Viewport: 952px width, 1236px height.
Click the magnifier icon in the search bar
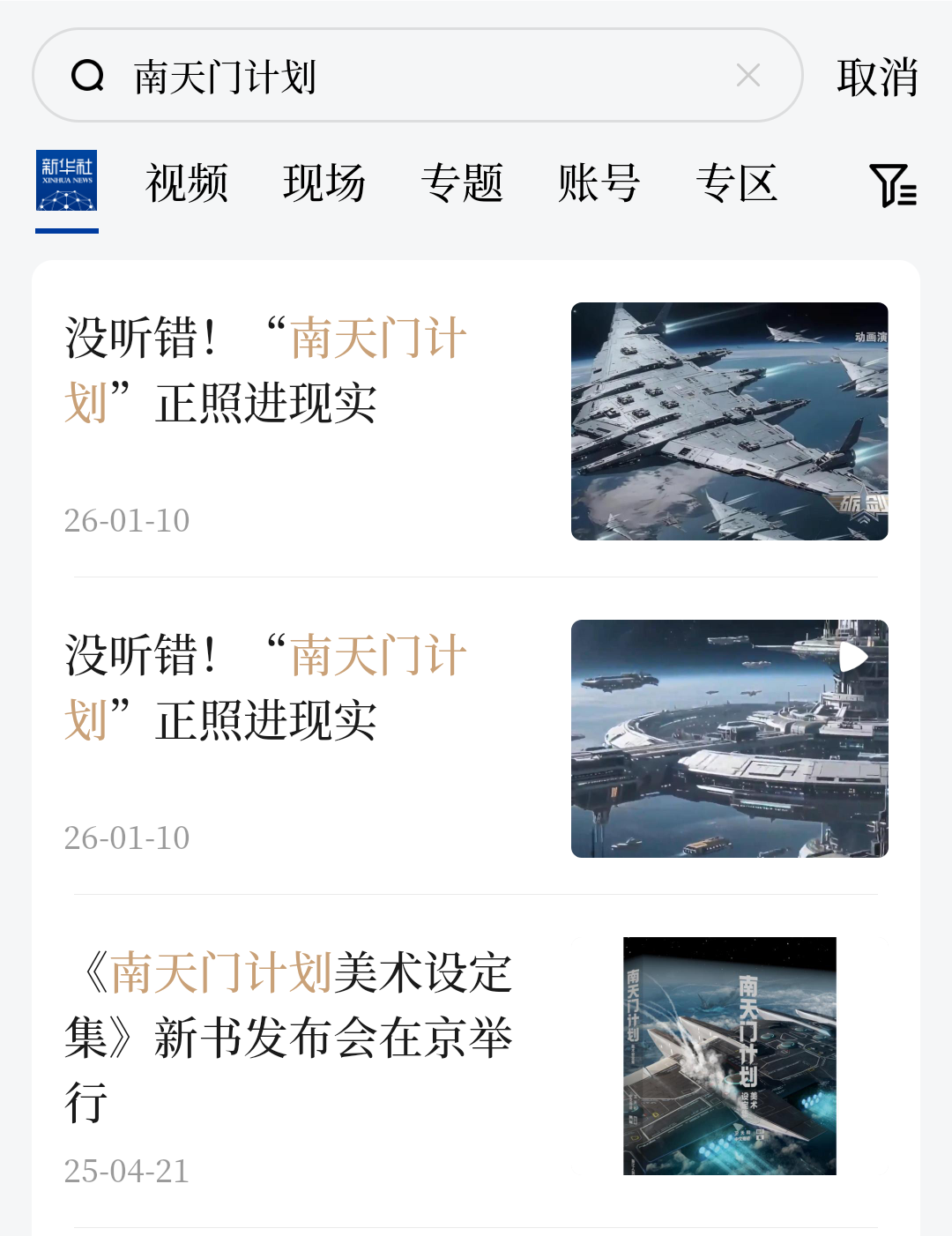point(88,75)
